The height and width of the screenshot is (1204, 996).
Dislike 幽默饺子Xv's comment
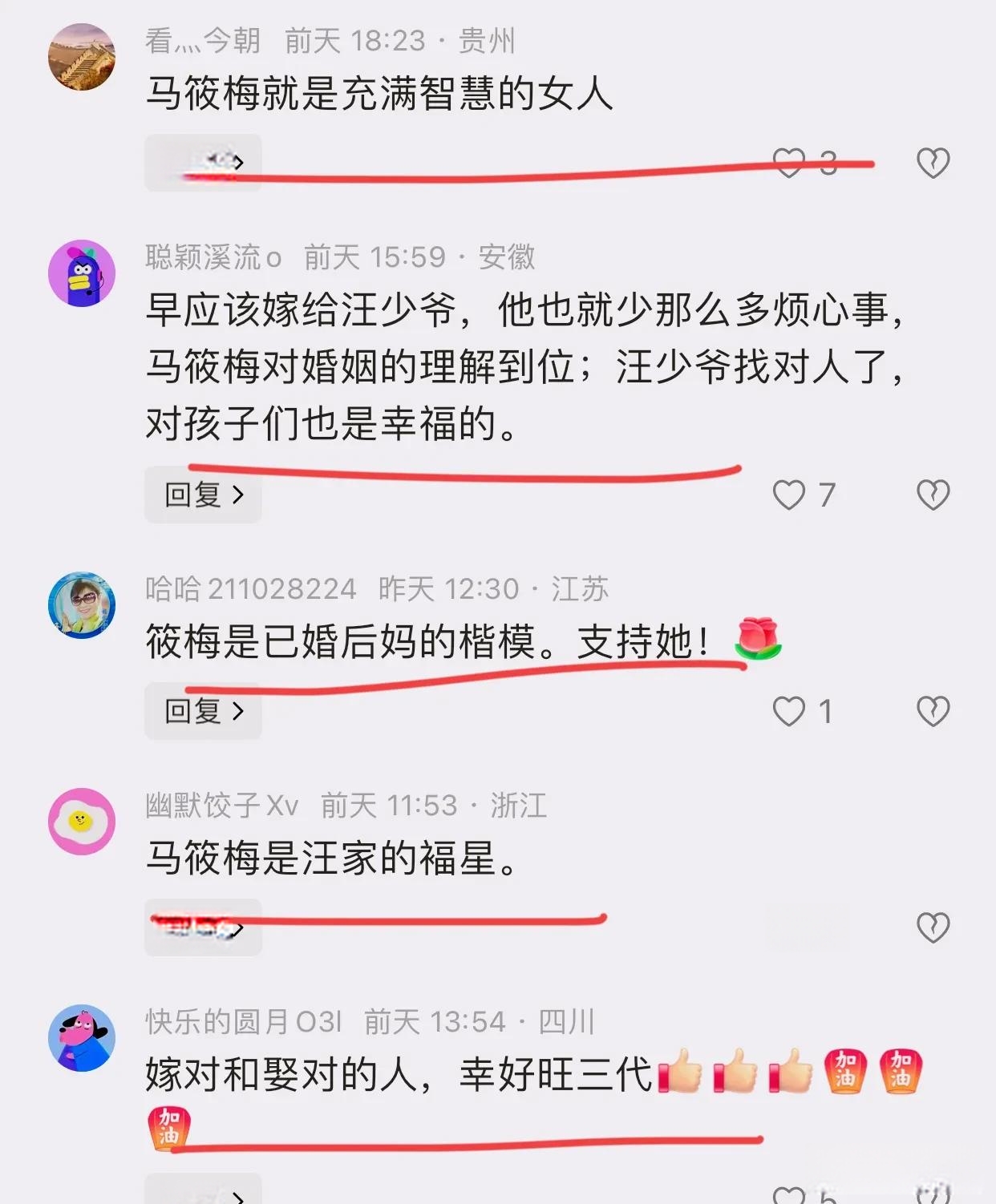tap(933, 927)
